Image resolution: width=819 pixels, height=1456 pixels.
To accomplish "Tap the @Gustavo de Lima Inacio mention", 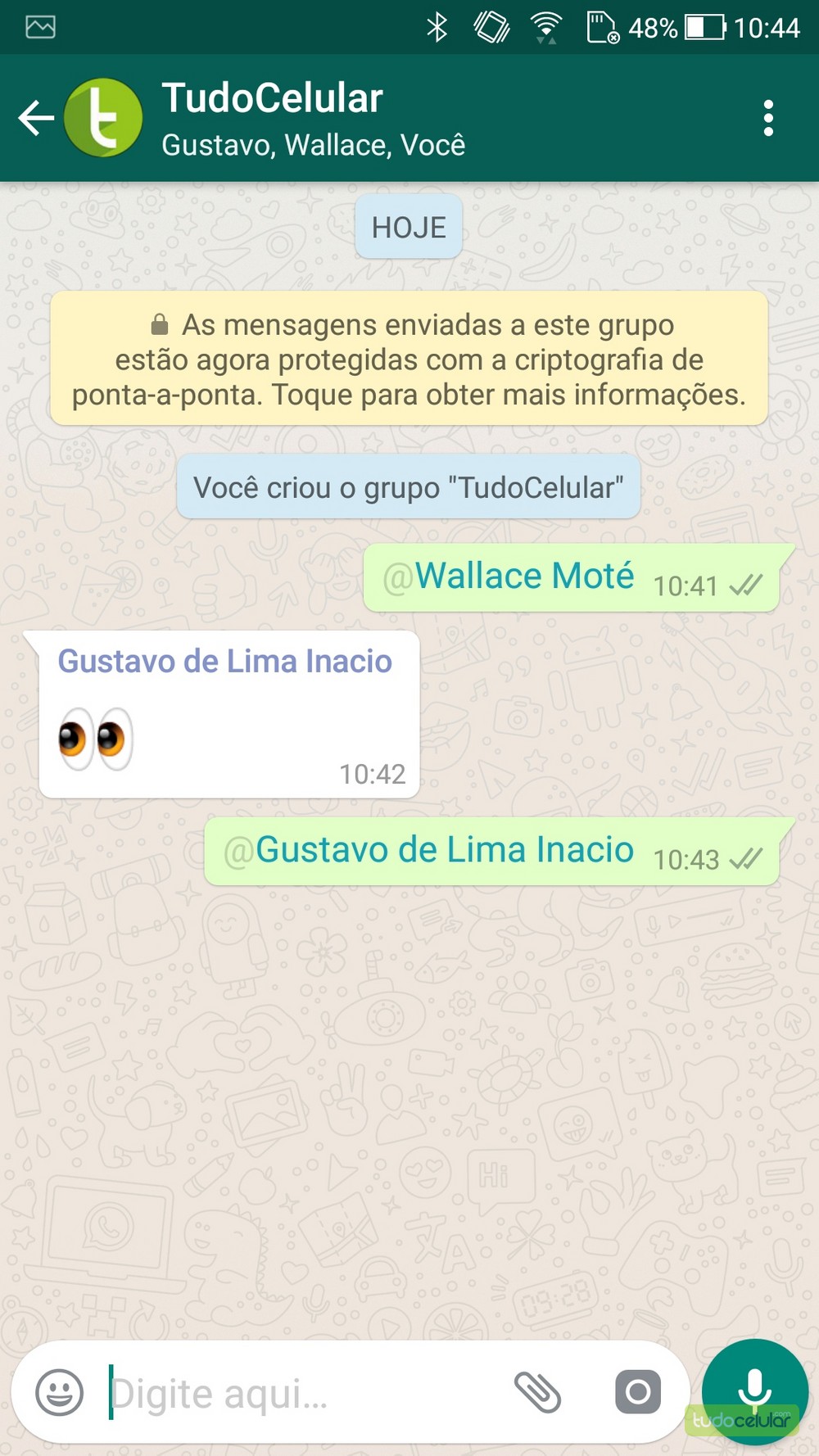I will click(x=444, y=850).
